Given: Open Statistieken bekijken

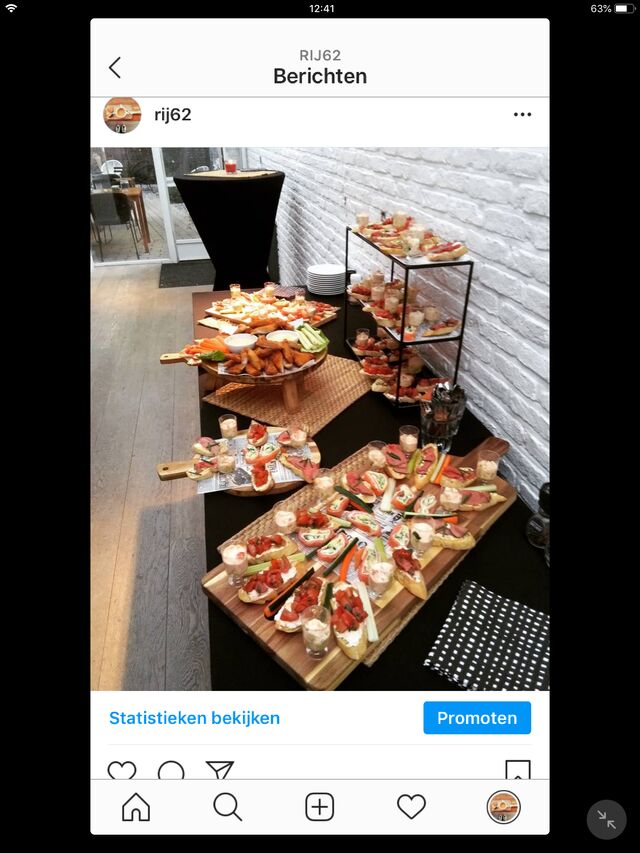Looking at the screenshot, I should [194, 718].
